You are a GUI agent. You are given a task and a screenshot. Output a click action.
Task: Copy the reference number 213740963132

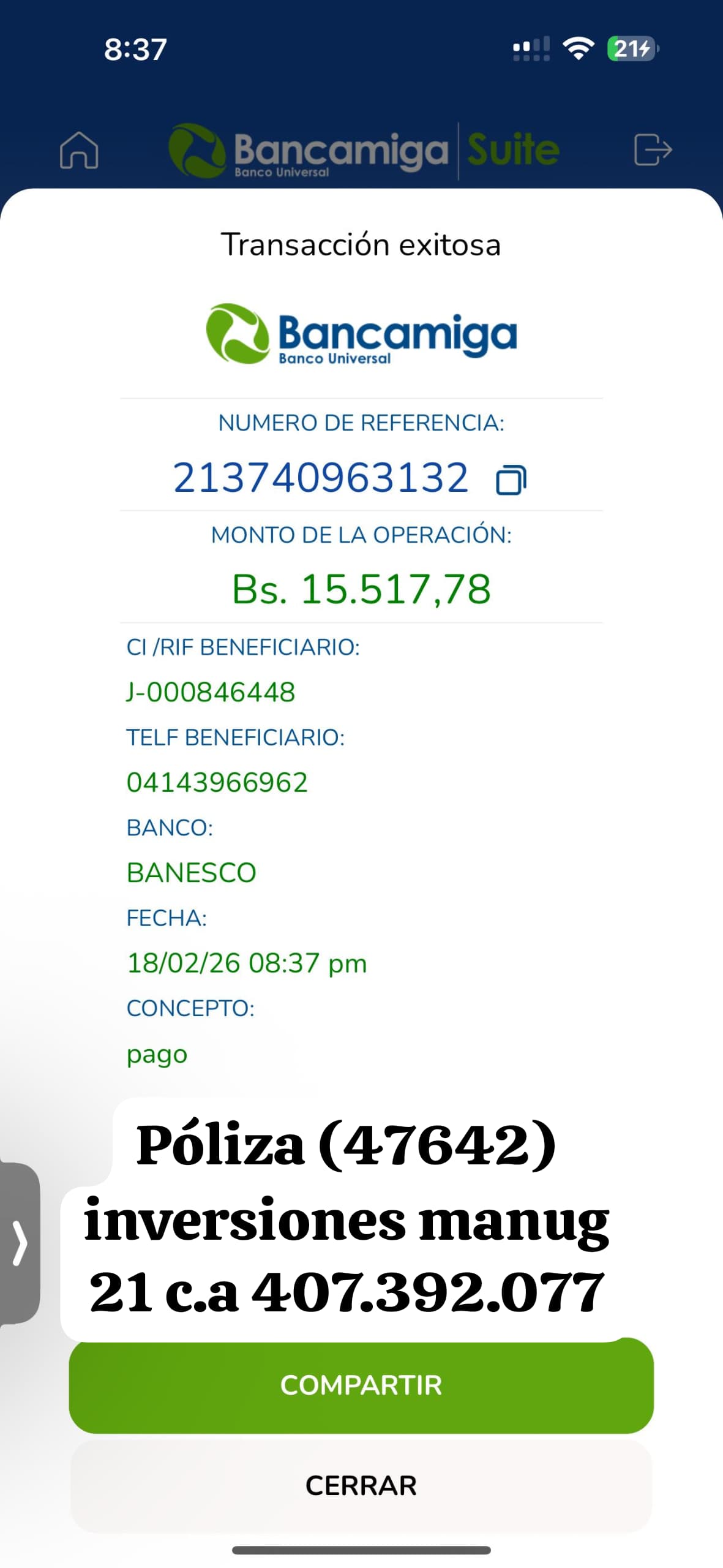pyautogui.click(x=511, y=480)
